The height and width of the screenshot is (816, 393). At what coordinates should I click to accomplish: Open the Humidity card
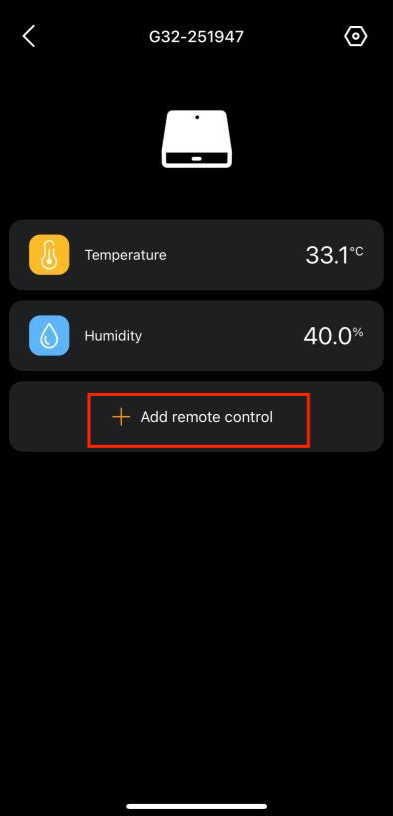197,336
